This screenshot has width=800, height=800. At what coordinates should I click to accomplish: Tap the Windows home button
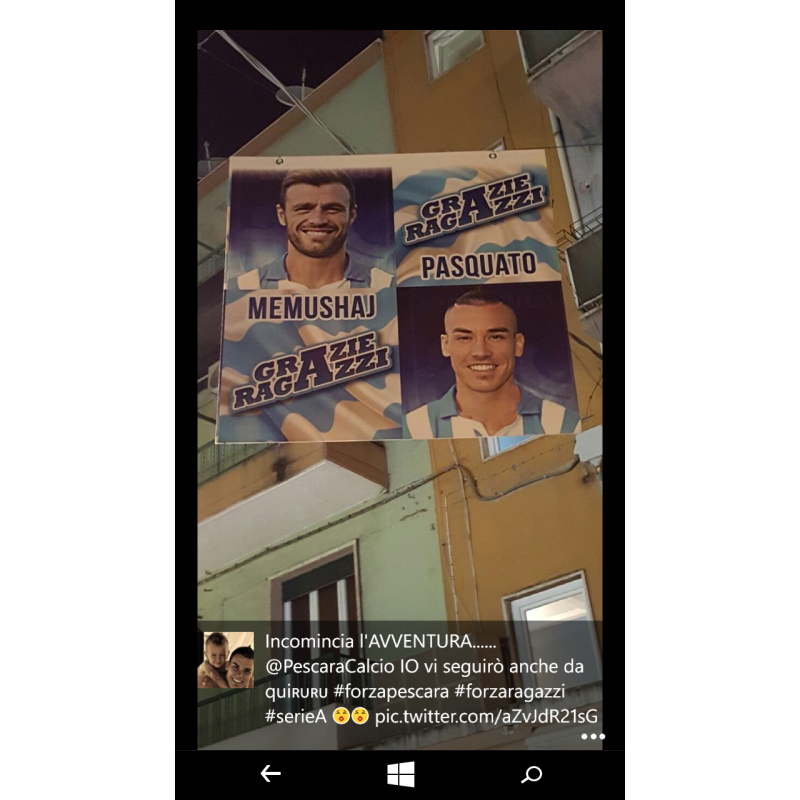coord(400,774)
